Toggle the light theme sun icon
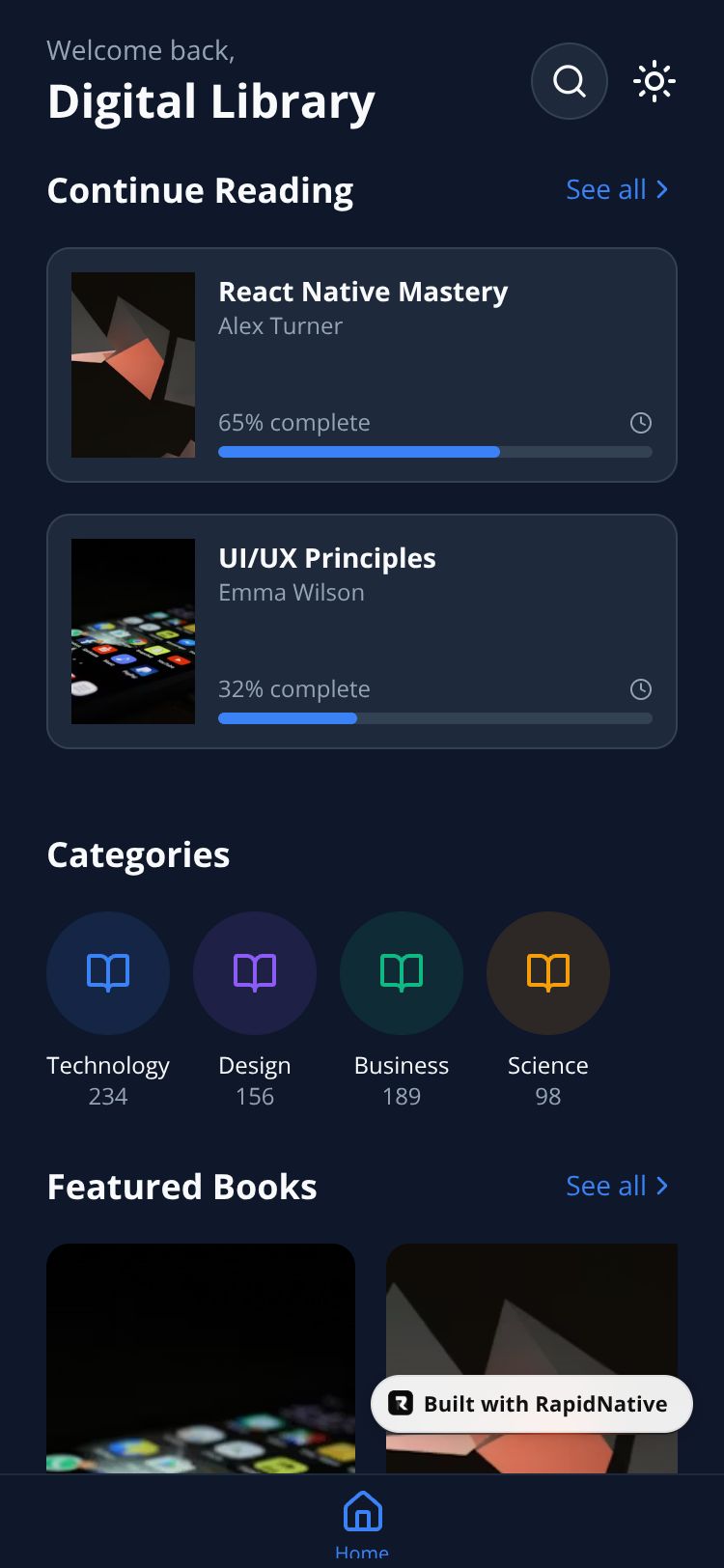 tap(654, 81)
